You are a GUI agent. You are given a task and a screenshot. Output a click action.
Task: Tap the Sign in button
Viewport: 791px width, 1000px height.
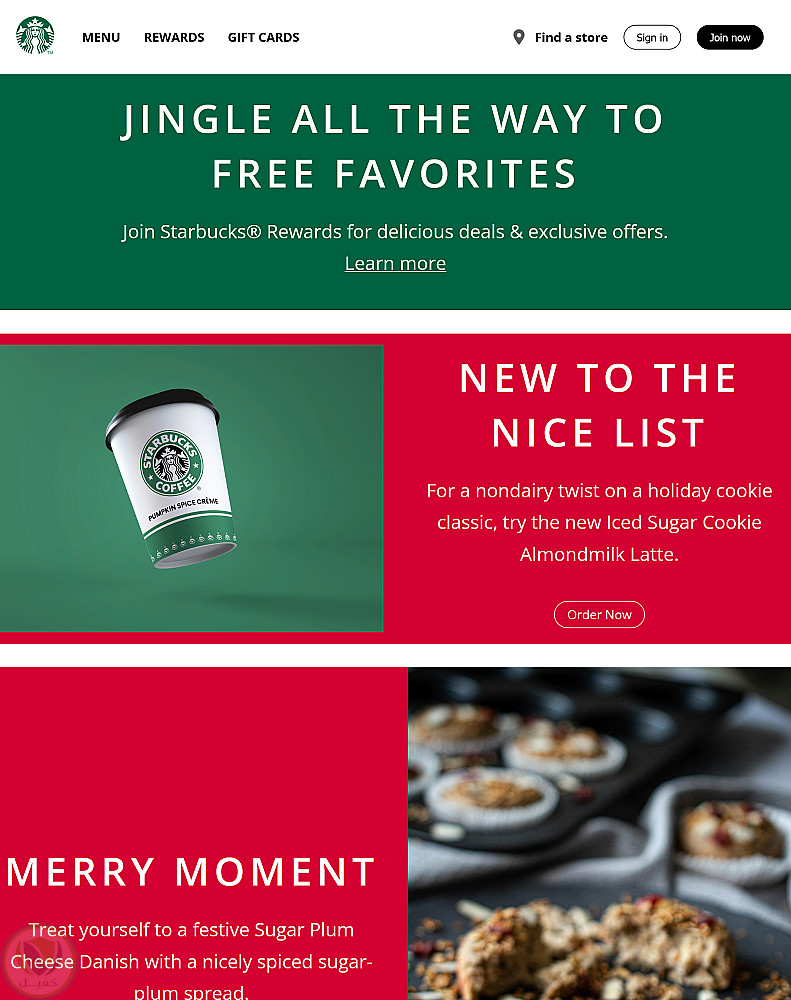(x=652, y=37)
